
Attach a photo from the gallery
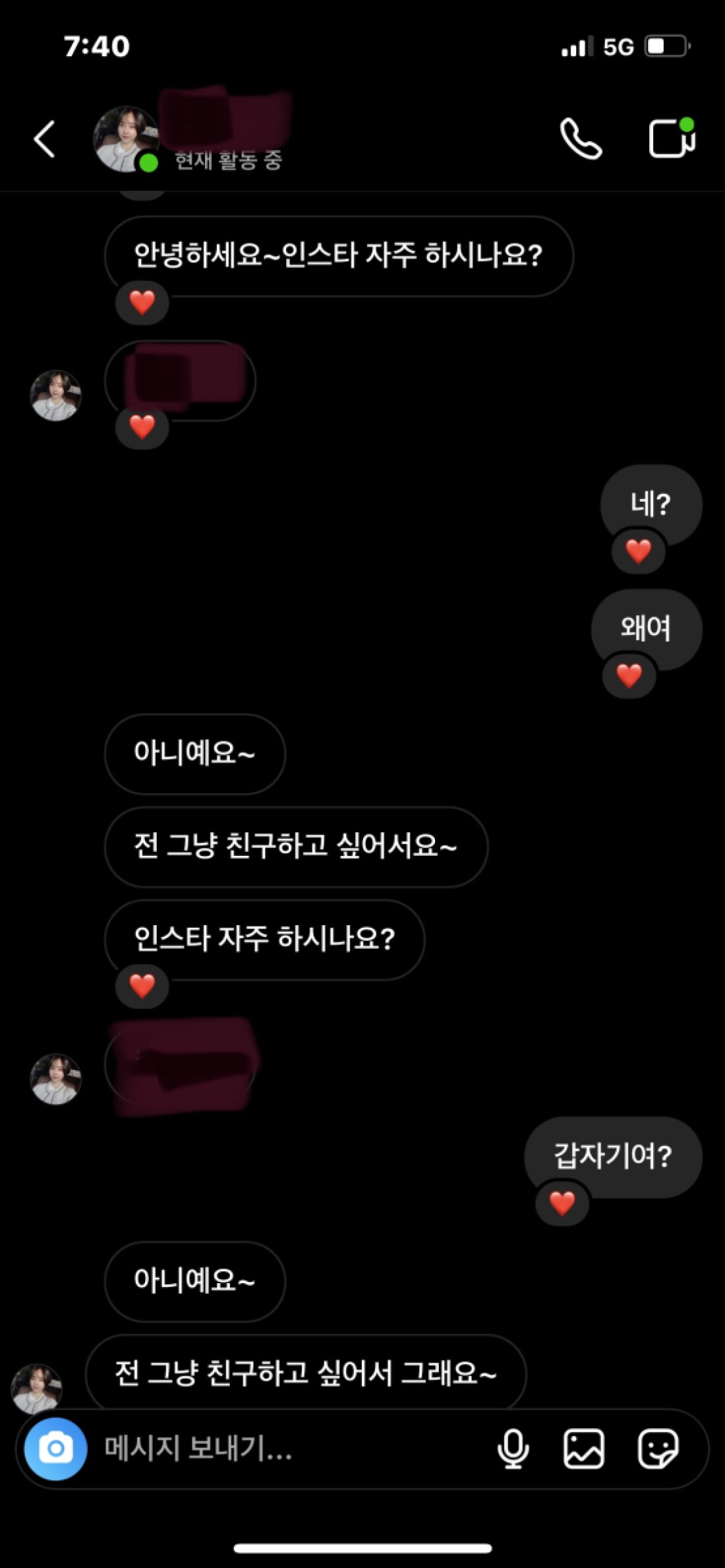coord(584,1449)
